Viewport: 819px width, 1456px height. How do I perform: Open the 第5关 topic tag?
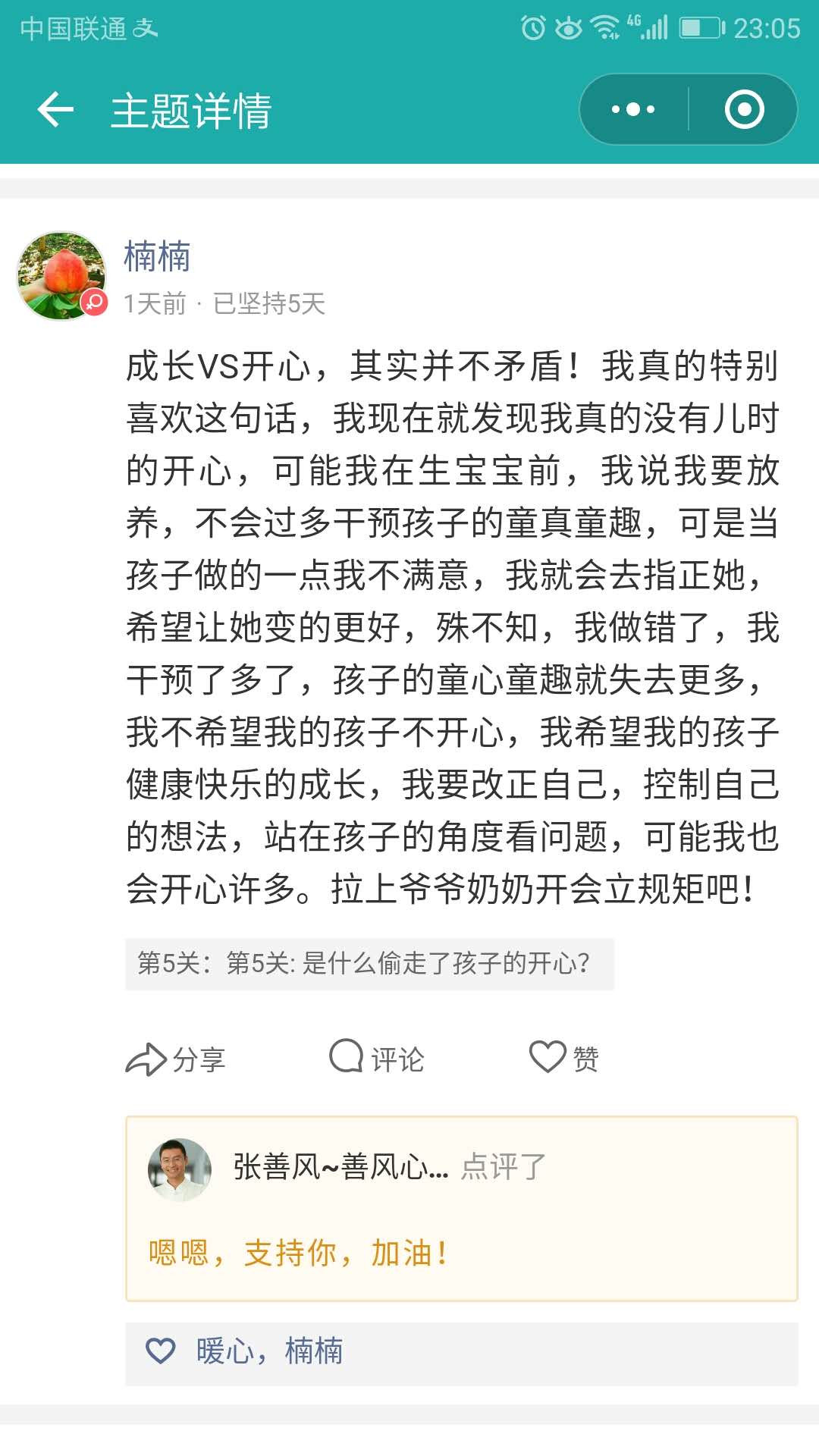click(x=369, y=964)
